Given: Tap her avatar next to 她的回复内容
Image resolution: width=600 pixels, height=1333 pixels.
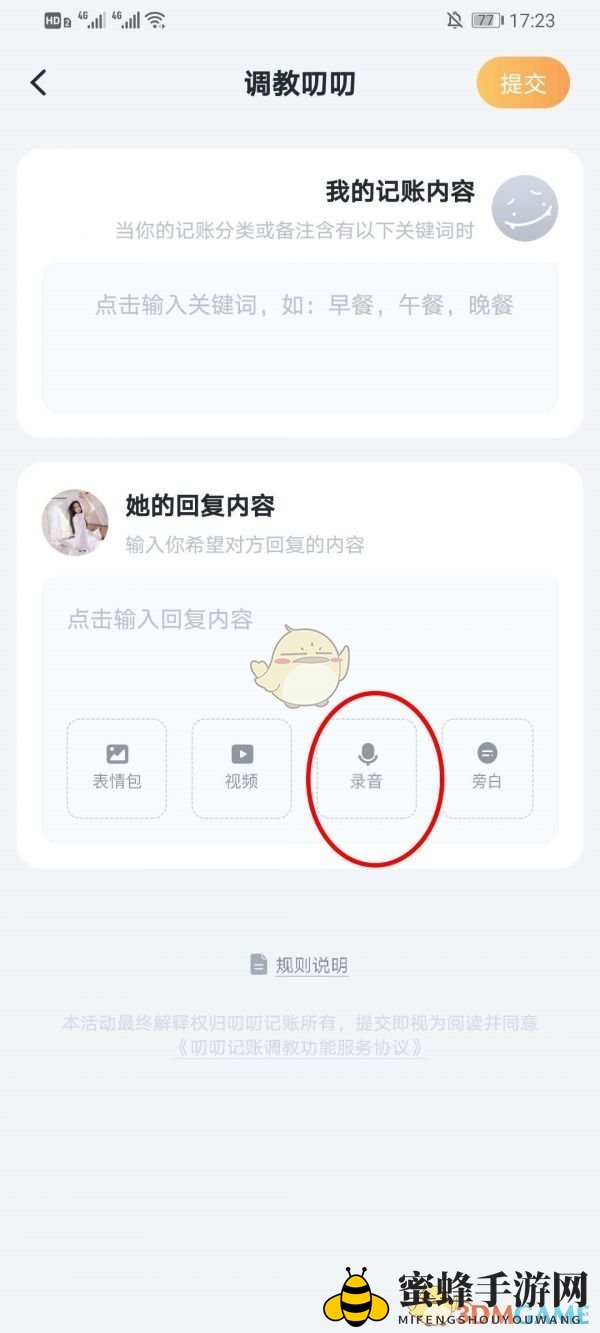Looking at the screenshot, I should pos(75,523).
